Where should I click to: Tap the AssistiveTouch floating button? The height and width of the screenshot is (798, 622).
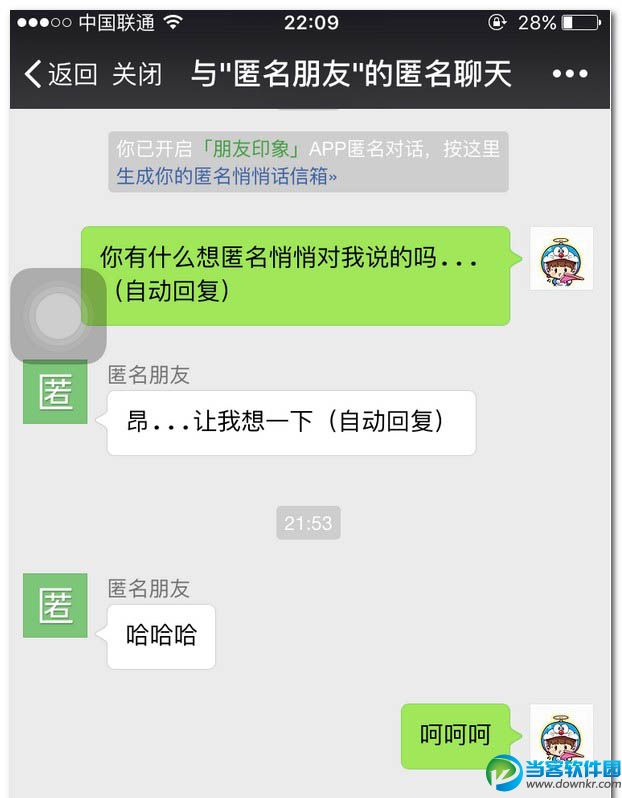(x=58, y=316)
